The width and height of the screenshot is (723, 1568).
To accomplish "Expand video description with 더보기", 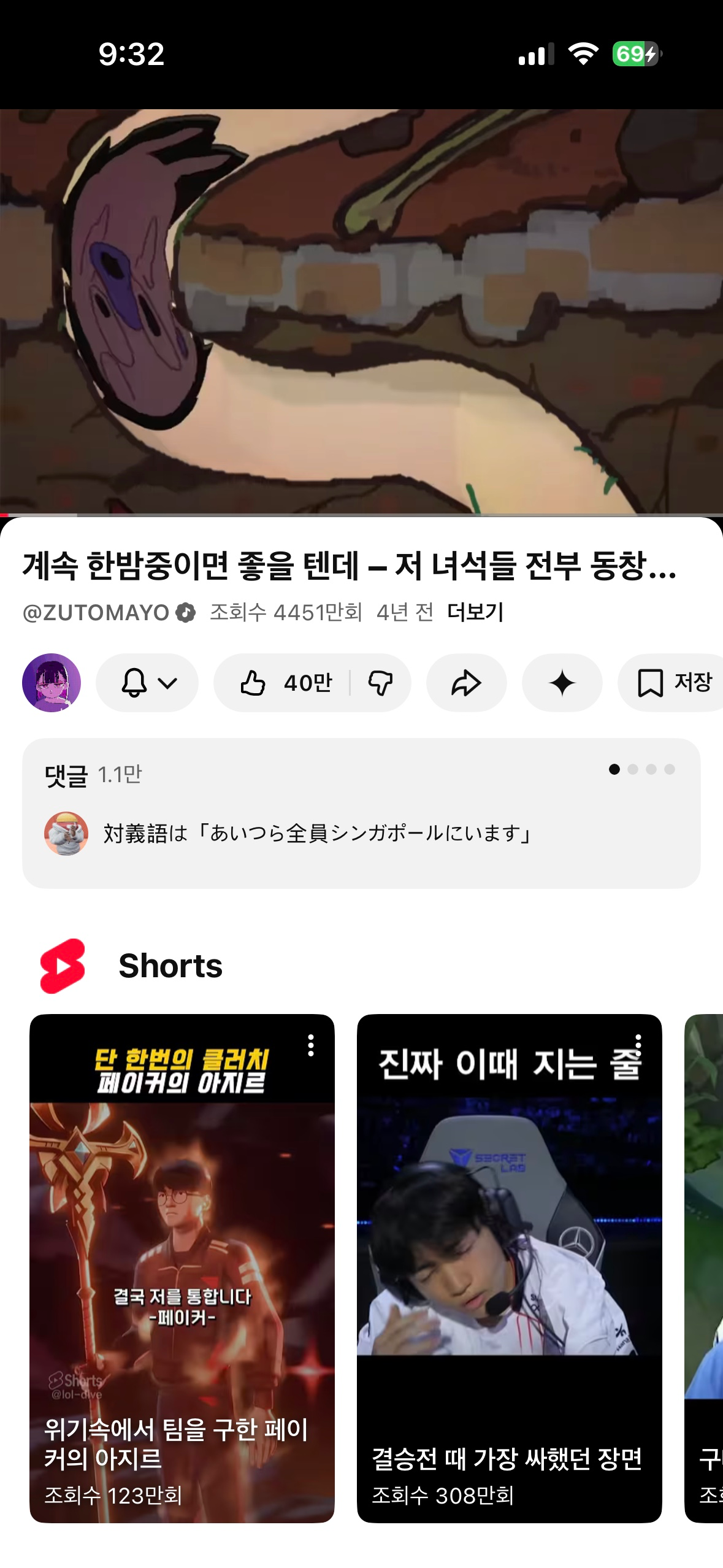I will point(475,612).
